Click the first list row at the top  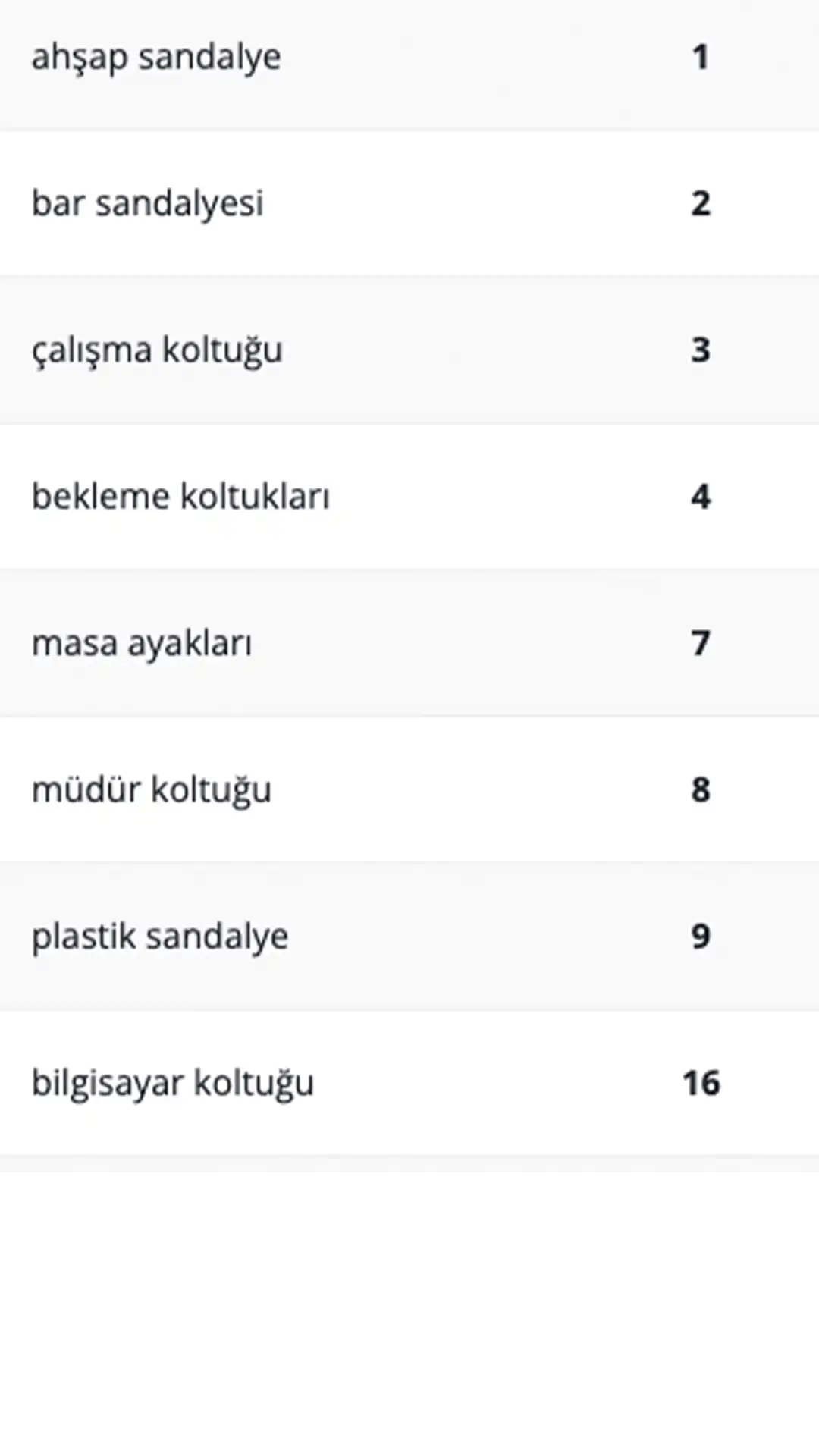click(409, 55)
